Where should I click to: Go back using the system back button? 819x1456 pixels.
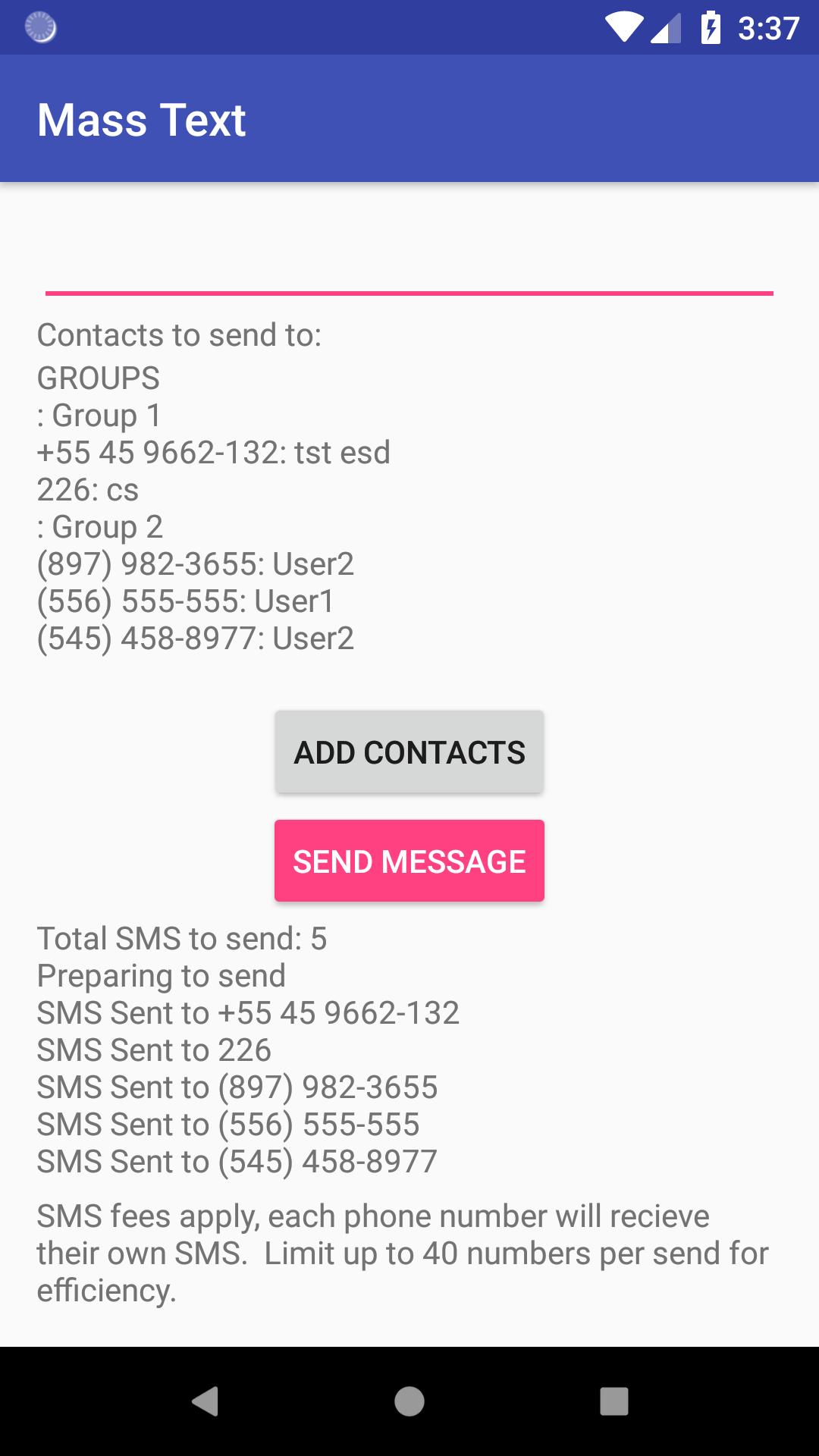pyautogui.click(x=205, y=1401)
